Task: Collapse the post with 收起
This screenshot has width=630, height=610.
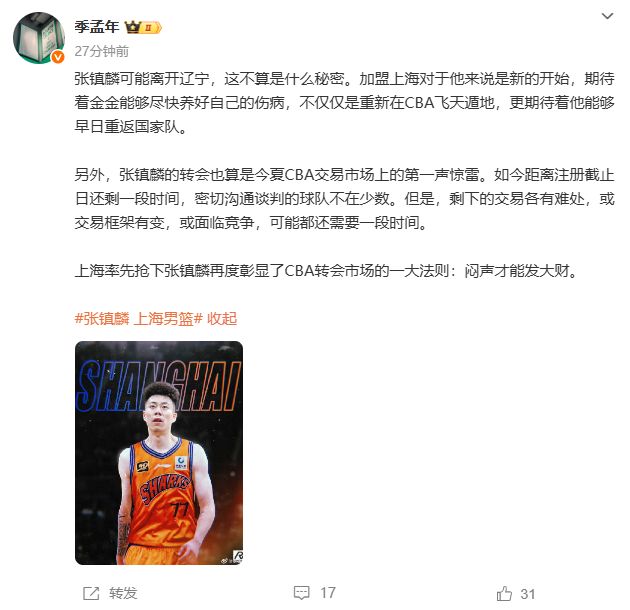Action: pos(222,318)
